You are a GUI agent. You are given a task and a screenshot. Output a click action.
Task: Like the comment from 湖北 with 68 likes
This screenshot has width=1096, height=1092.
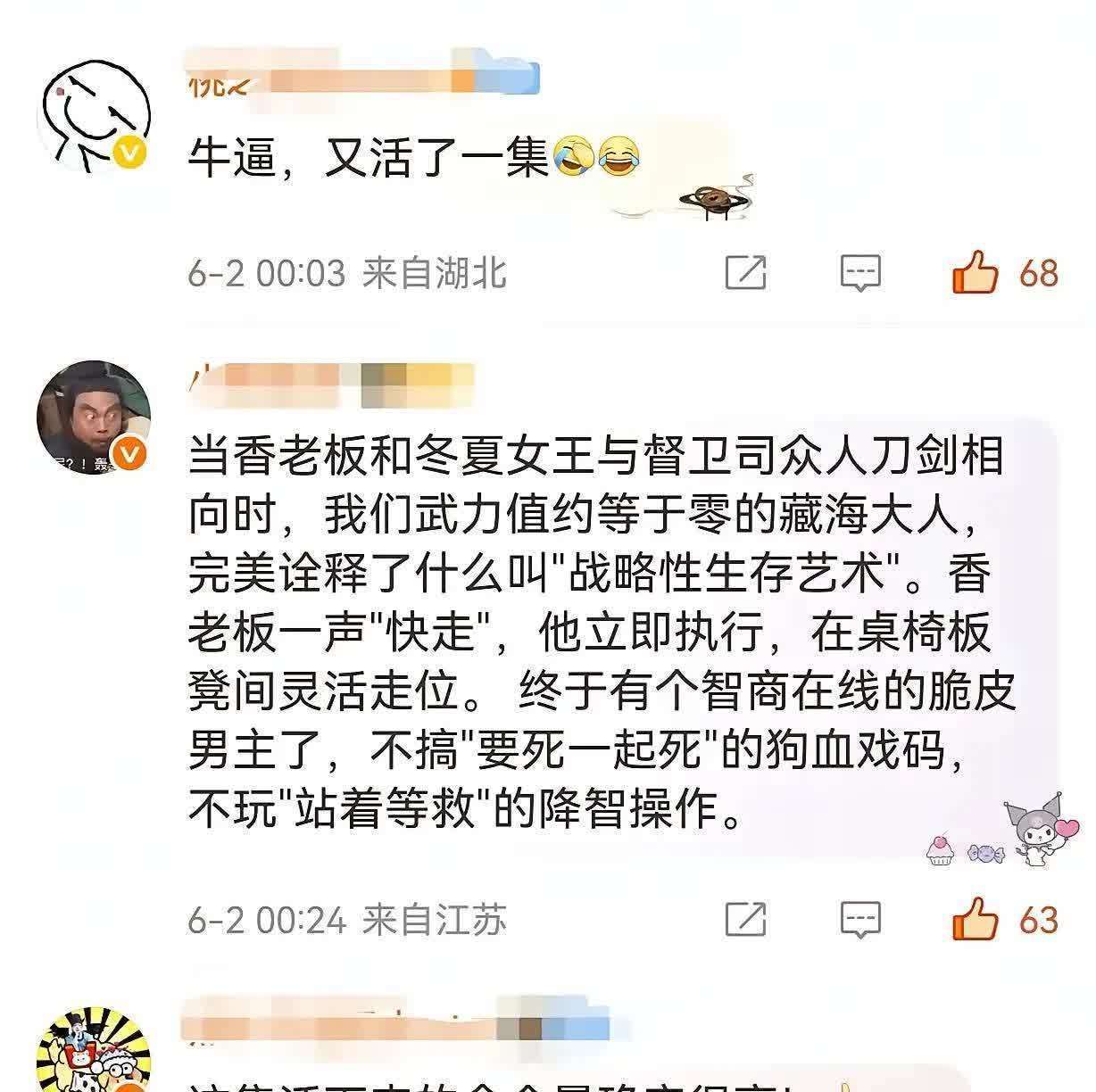(976, 272)
